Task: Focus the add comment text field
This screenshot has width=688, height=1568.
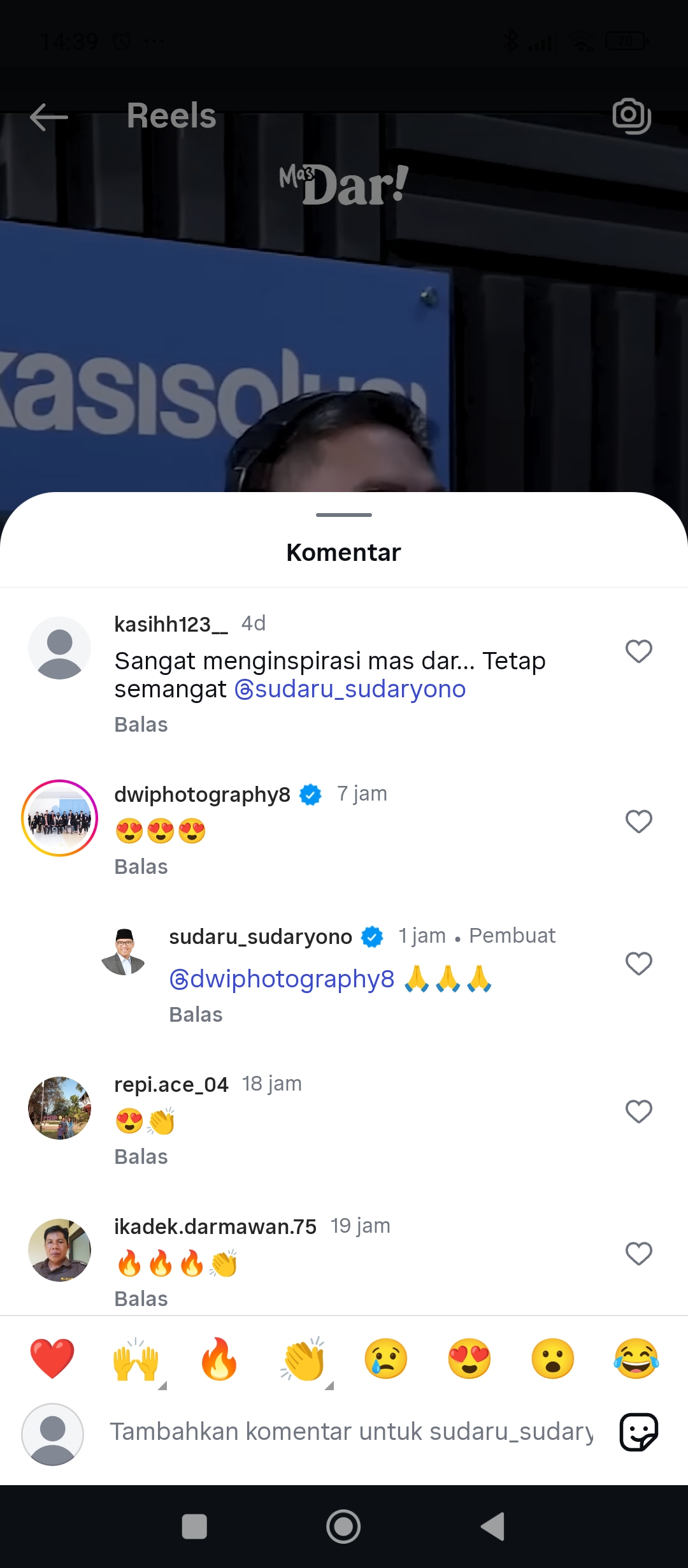Action: 352,1432
